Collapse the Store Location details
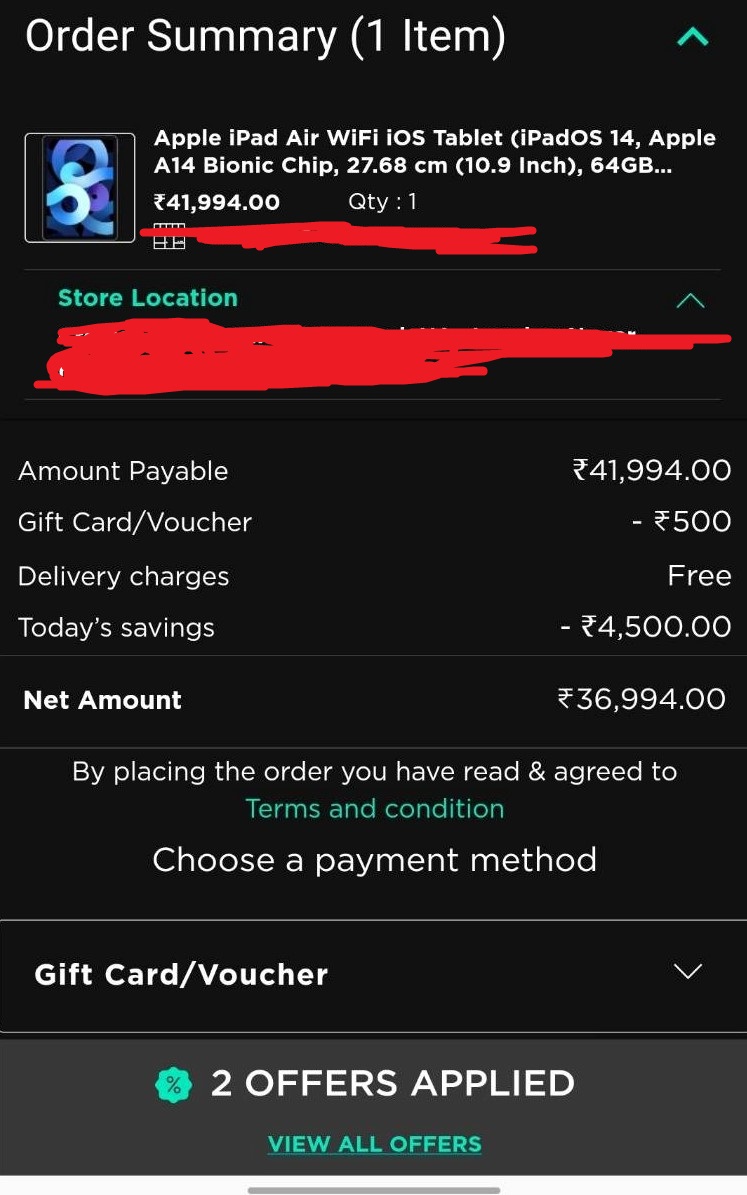Image resolution: width=747 pixels, height=1195 pixels. [690, 300]
